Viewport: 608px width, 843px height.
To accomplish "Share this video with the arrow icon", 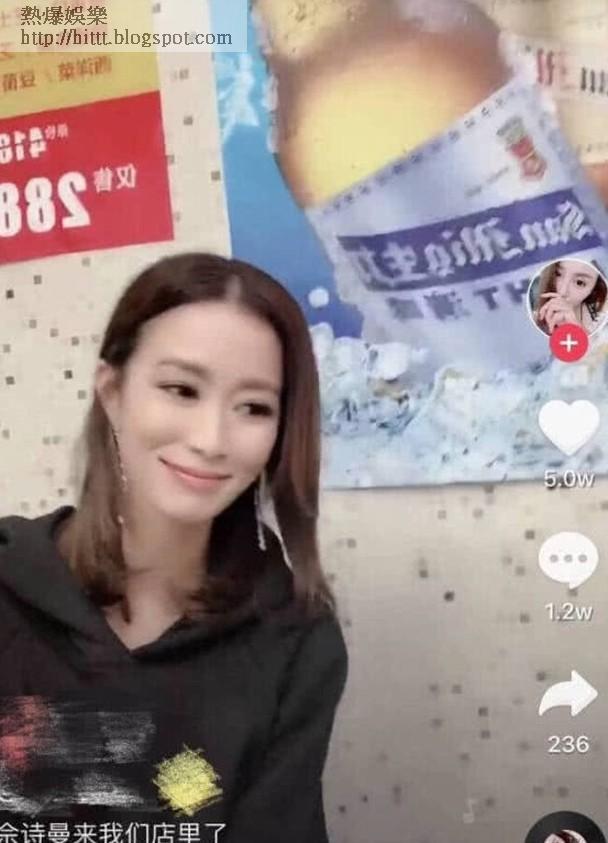I will (x=567, y=694).
